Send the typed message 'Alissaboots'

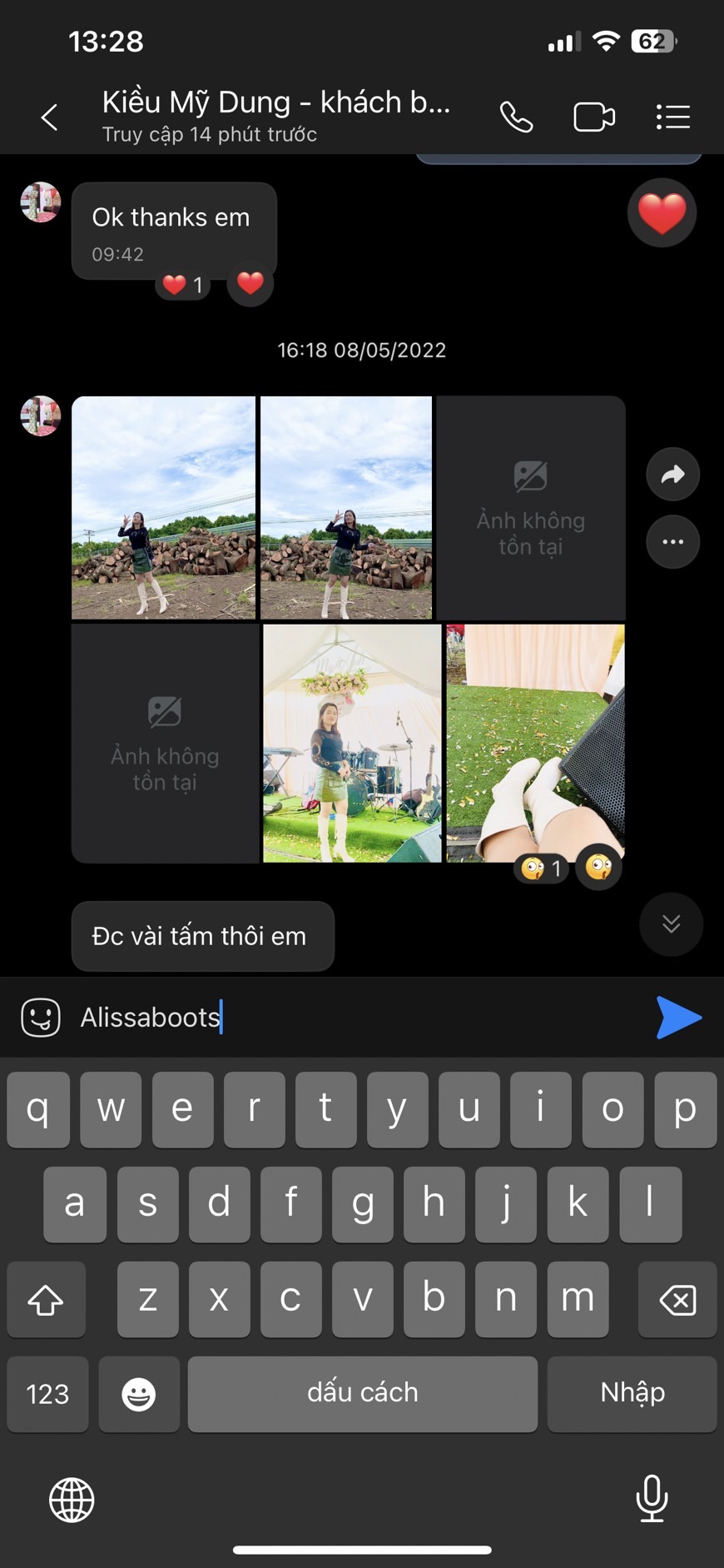tap(678, 1017)
